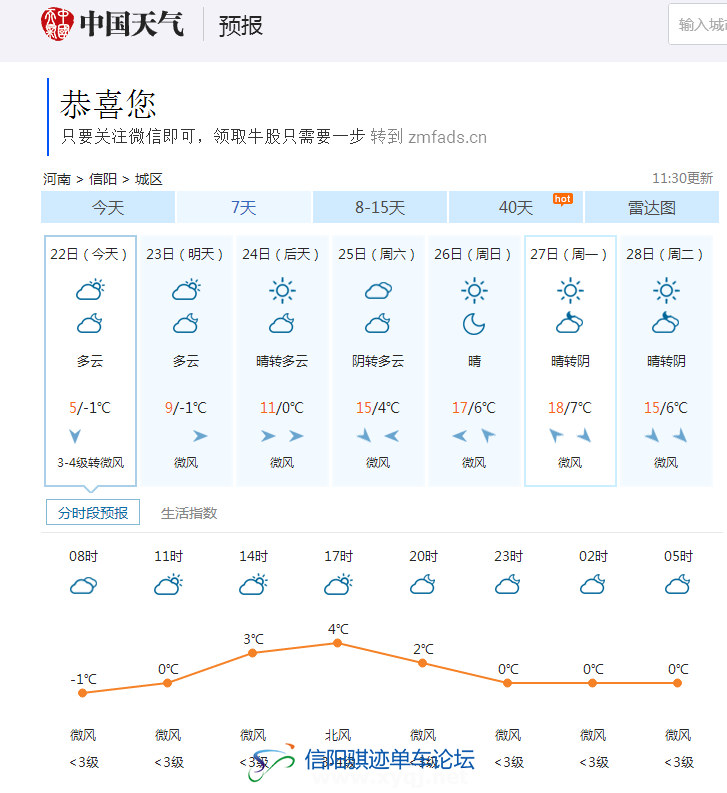
Task: Select the 23日 (明天) forecast card
Action: point(186,361)
